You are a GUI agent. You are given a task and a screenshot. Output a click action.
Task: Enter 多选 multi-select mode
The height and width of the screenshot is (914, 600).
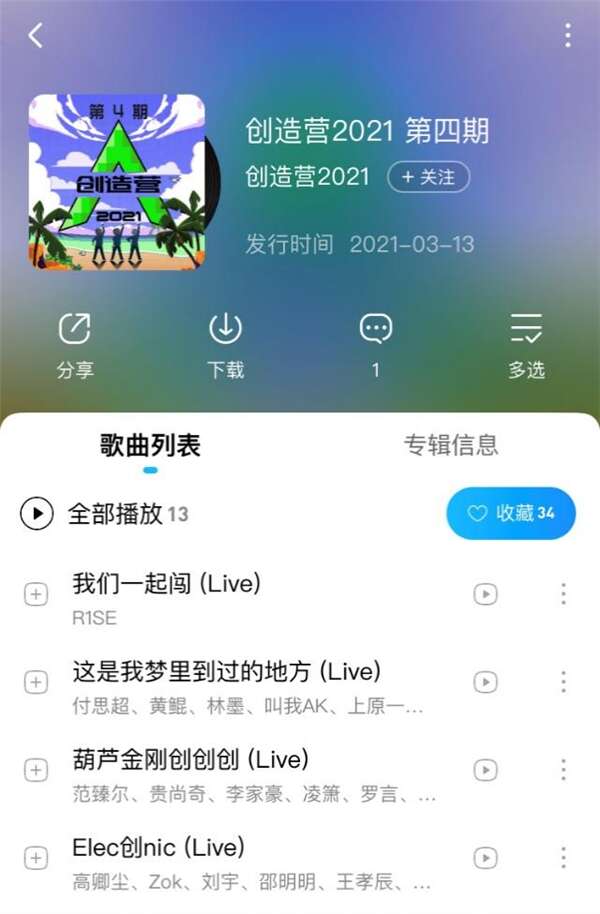[x=526, y=343]
